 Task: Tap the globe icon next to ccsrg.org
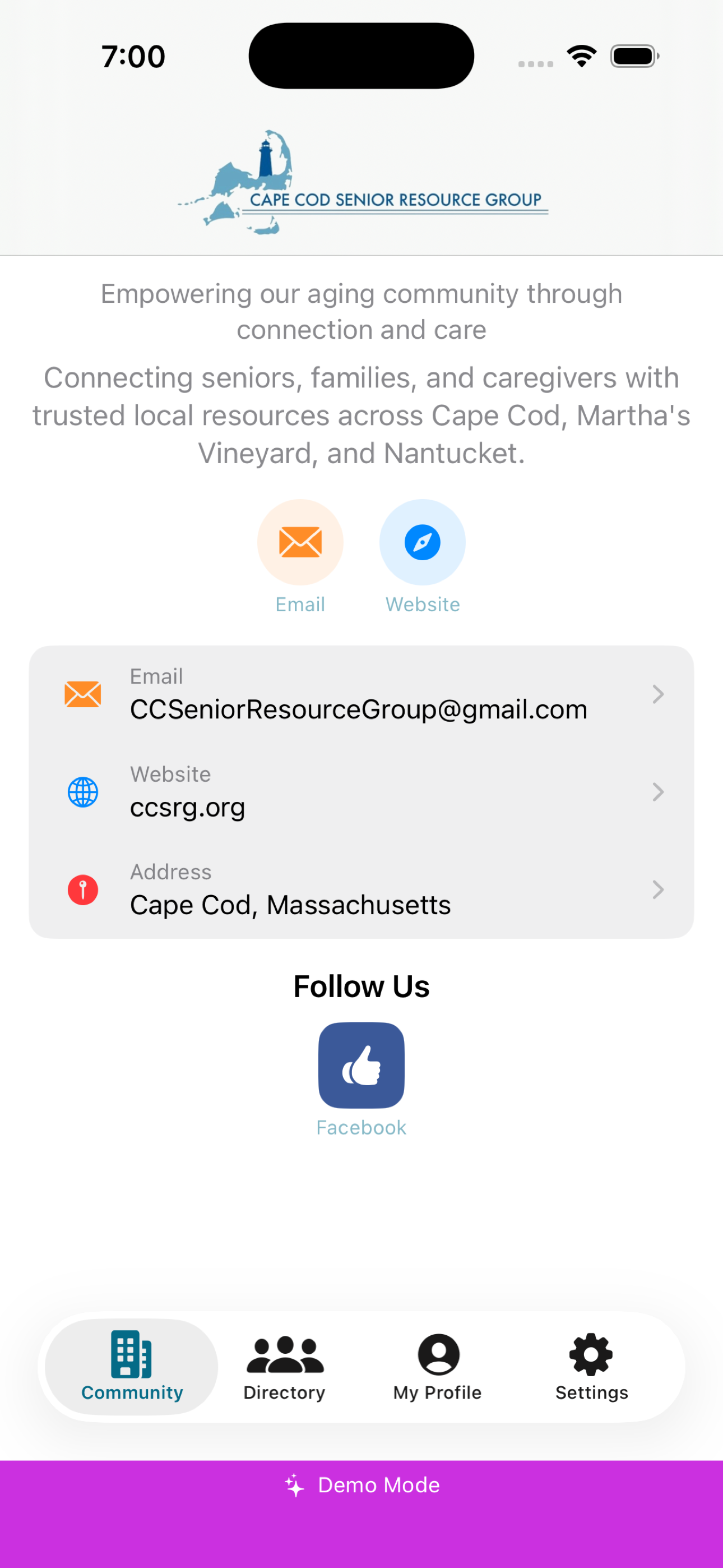coord(83,792)
